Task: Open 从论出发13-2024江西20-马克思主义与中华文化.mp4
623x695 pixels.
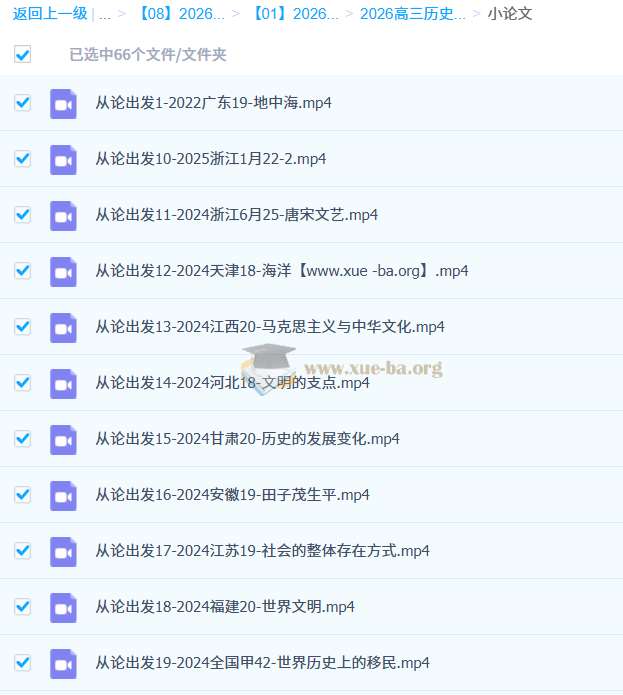Action: point(270,326)
